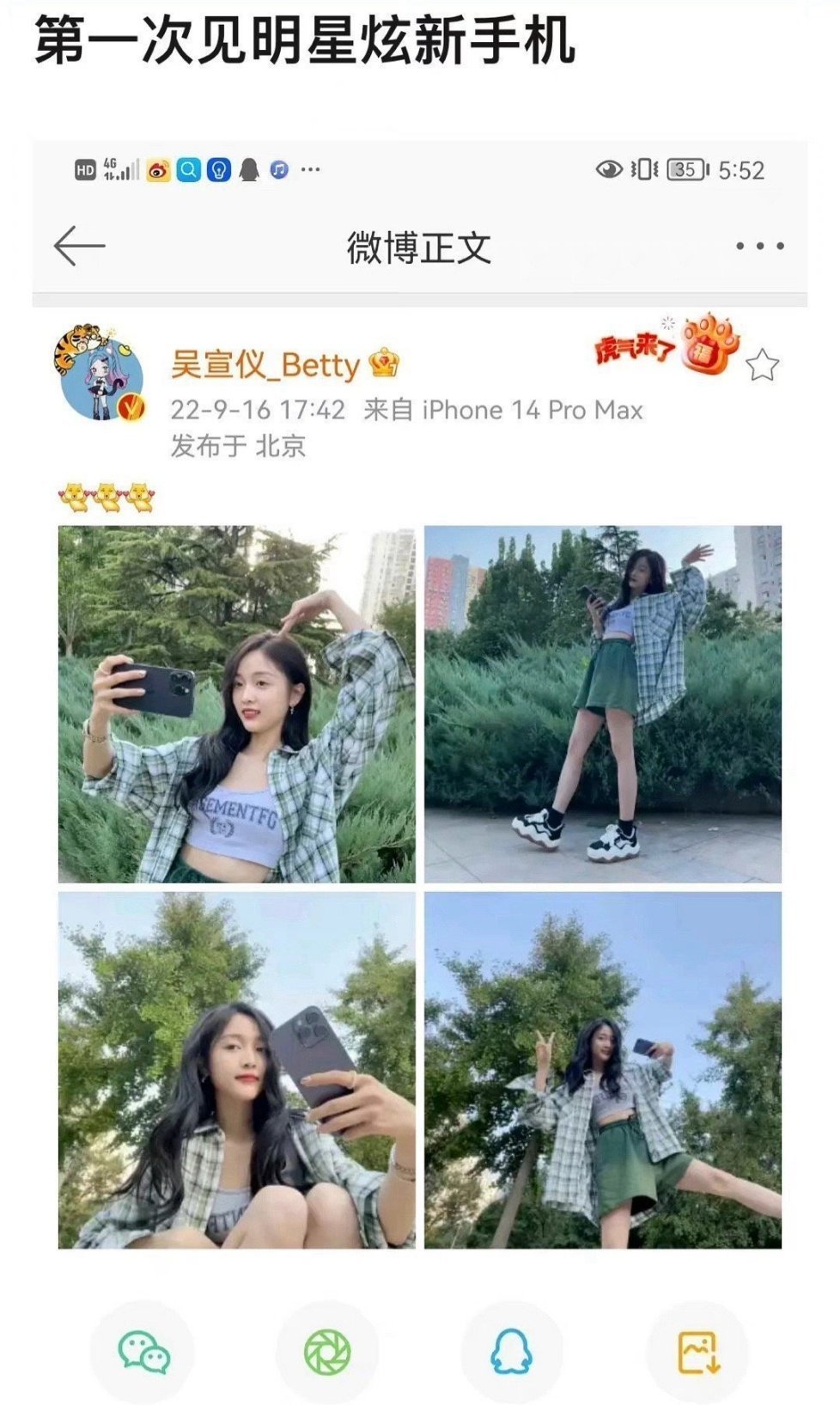Expand the status bar ellipsis overflow
Viewport: 840px width, 1405px height.
pyautogui.click(x=309, y=169)
